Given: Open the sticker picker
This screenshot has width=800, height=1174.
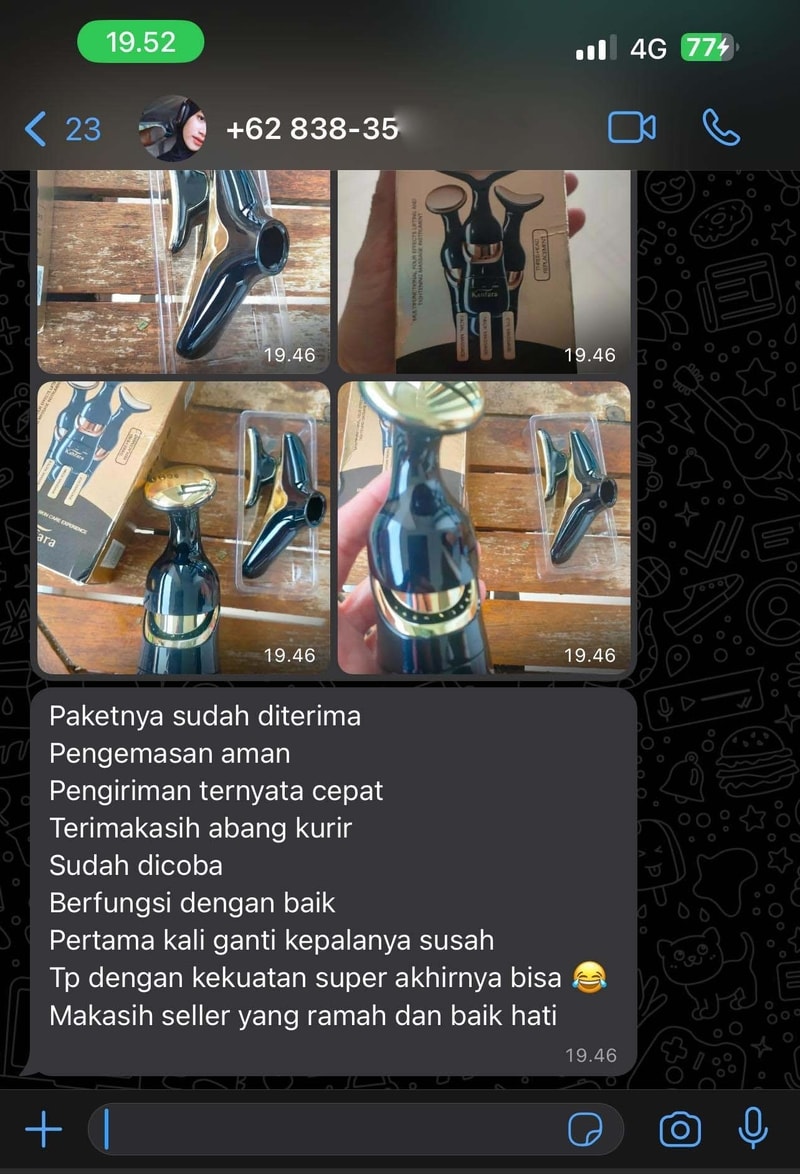Looking at the screenshot, I should [585, 1130].
